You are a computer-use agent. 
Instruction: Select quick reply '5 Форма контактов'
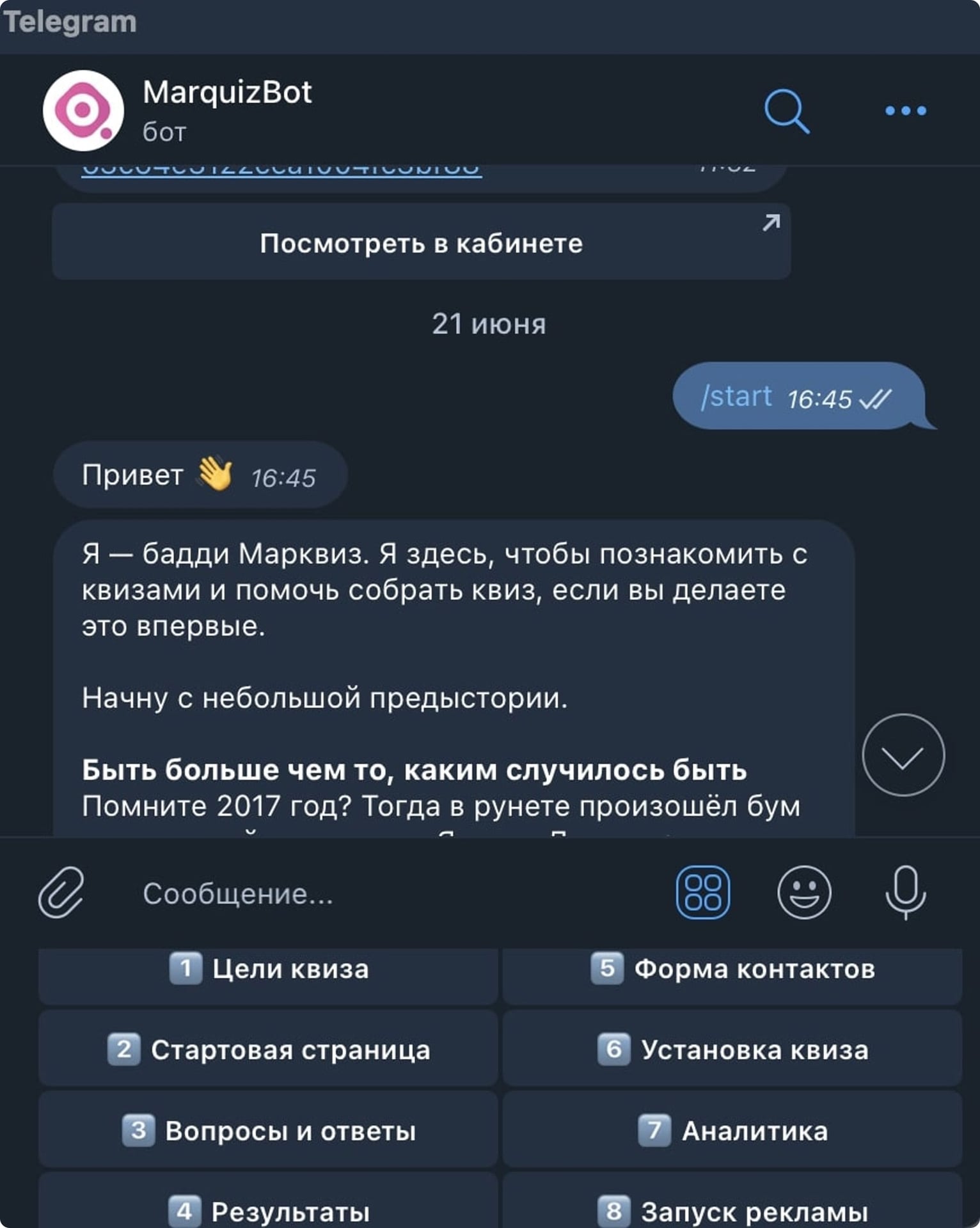tap(731, 969)
